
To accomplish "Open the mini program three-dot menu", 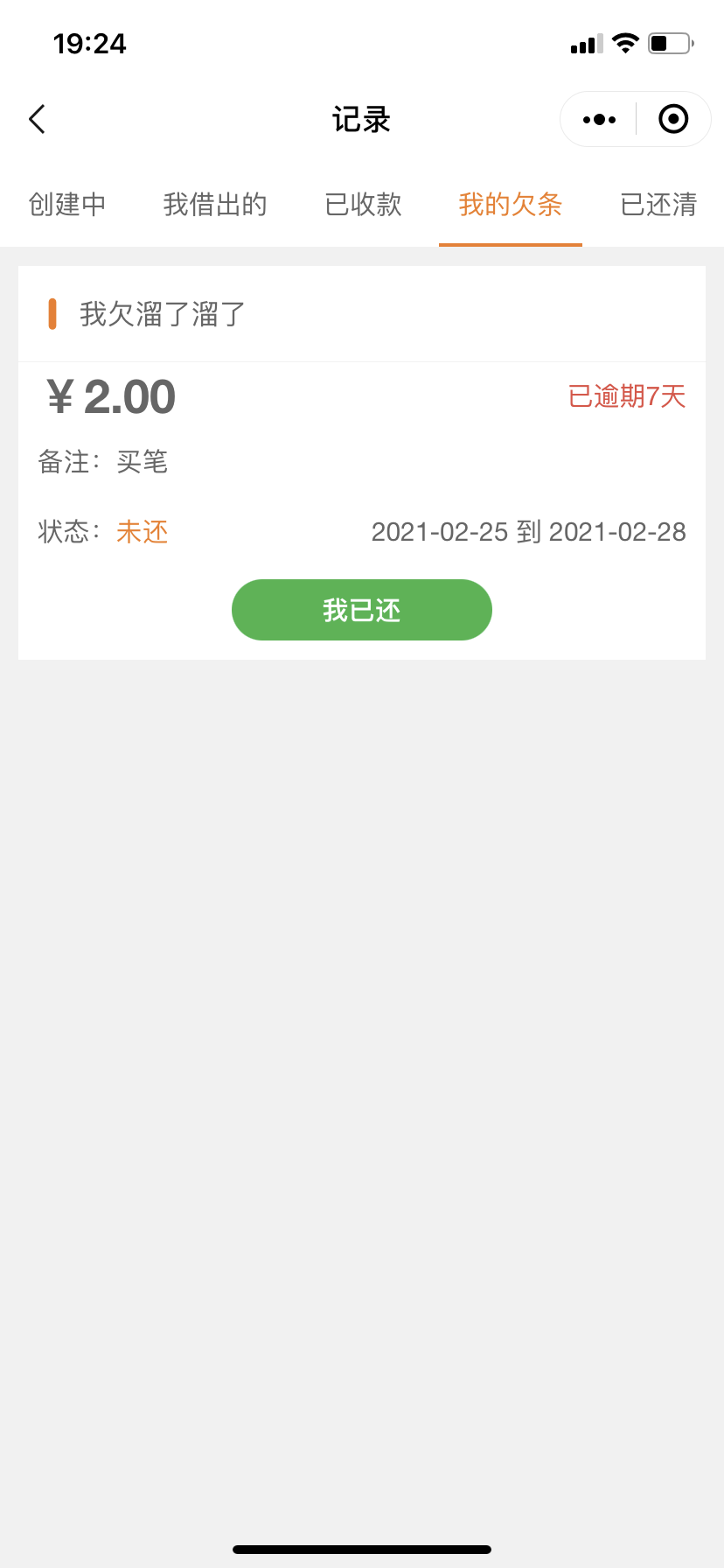I will pyautogui.click(x=599, y=119).
